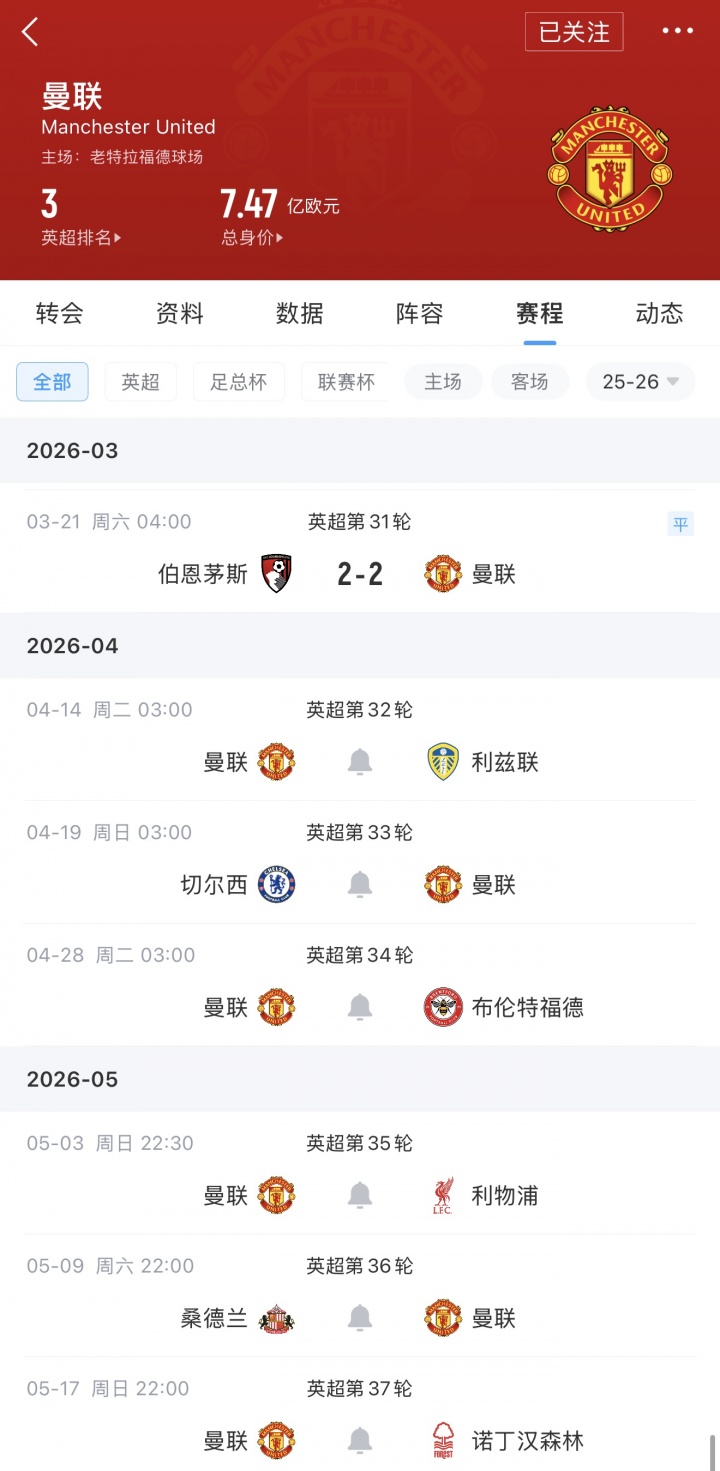Open the 英超排名 league ranking
The height and width of the screenshot is (1471, 720).
(80, 238)
